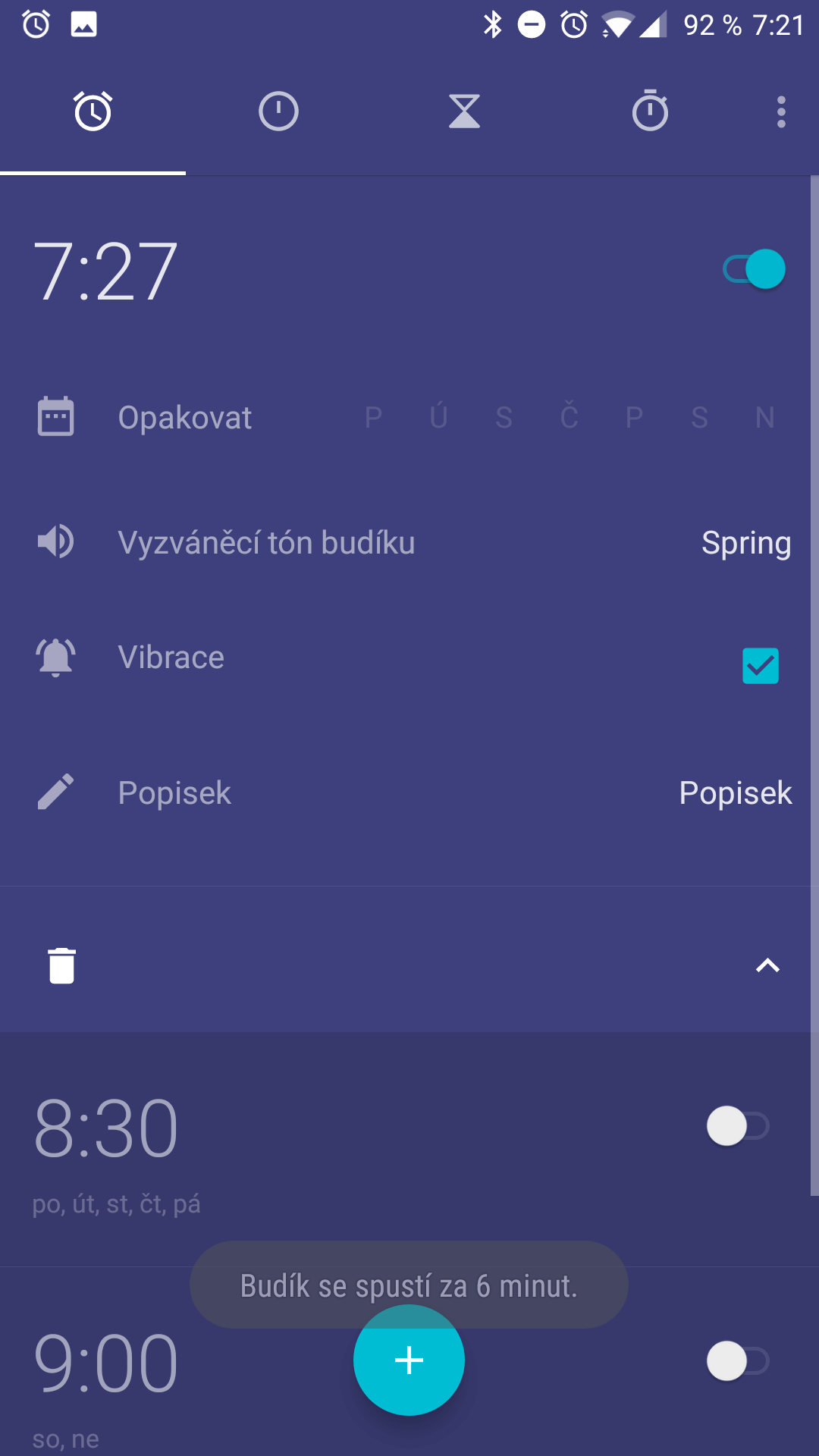Select N day in Opakovat row

764,418
